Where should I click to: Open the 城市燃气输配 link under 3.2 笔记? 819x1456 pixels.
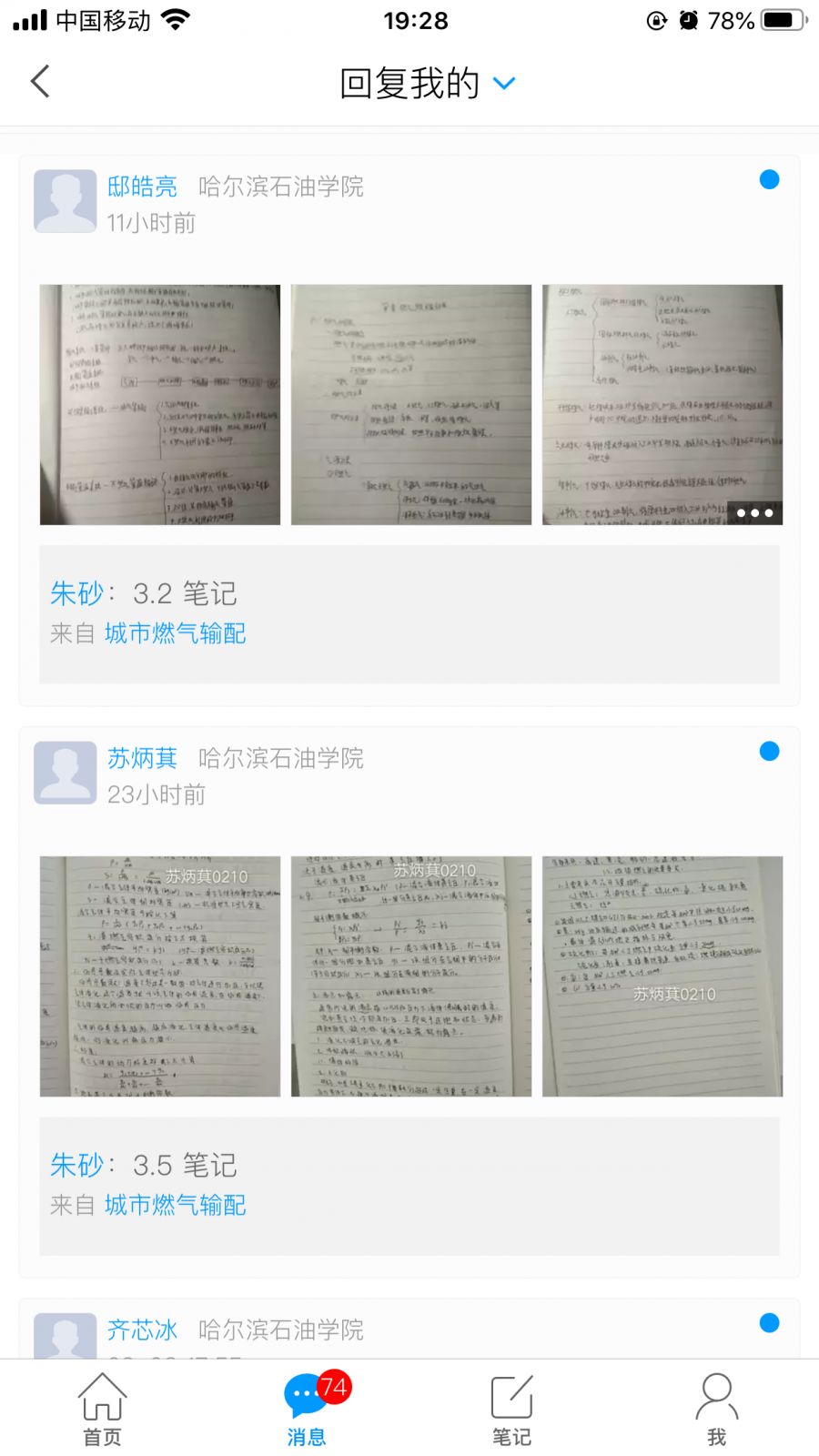(175, 633)
